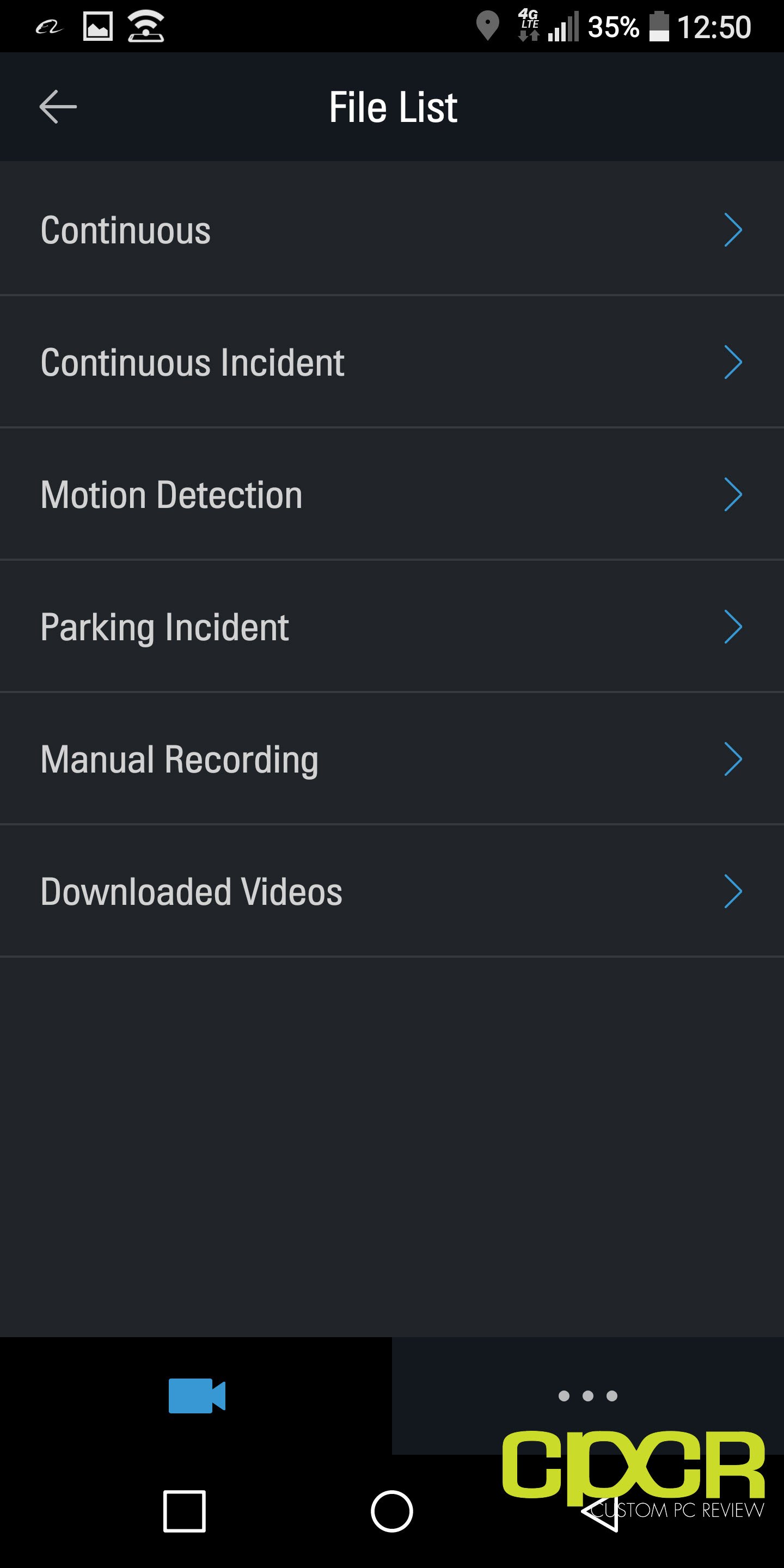Image resolution: width=784 pixels, height=1568 pixels.
Task: Open the Manual Recording files
Action: tap(392, 758)
